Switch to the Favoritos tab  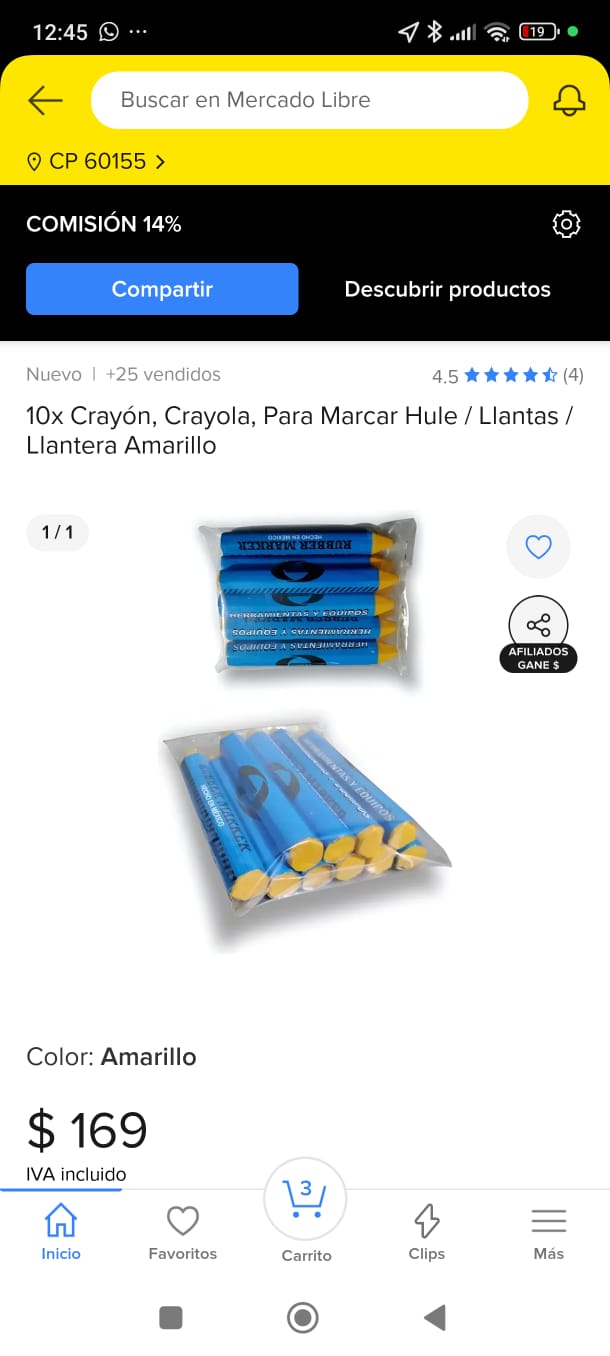pyautogui.click(x=182, y=1232)
